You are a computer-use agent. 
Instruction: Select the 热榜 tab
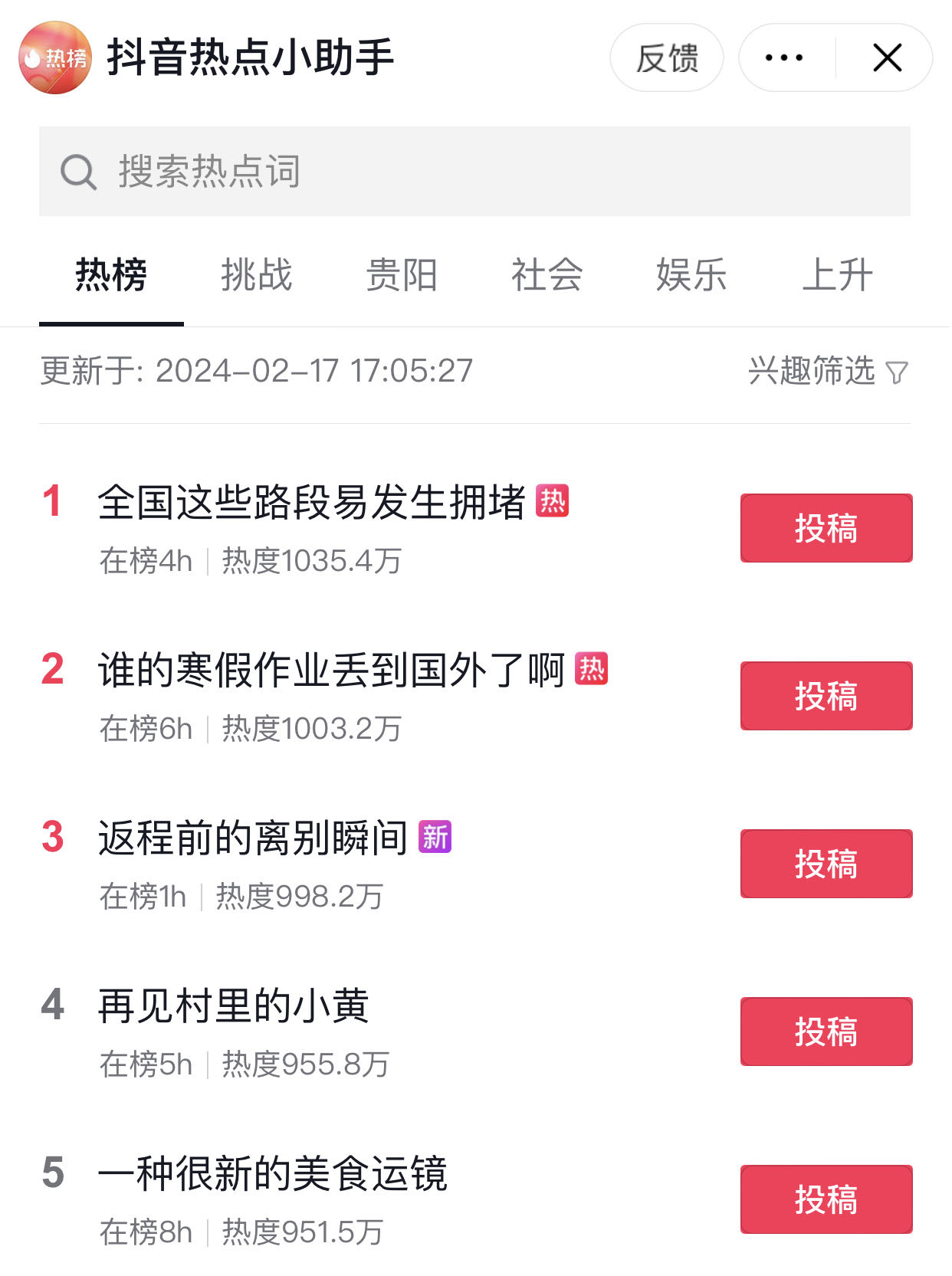(x=111, y=275)
